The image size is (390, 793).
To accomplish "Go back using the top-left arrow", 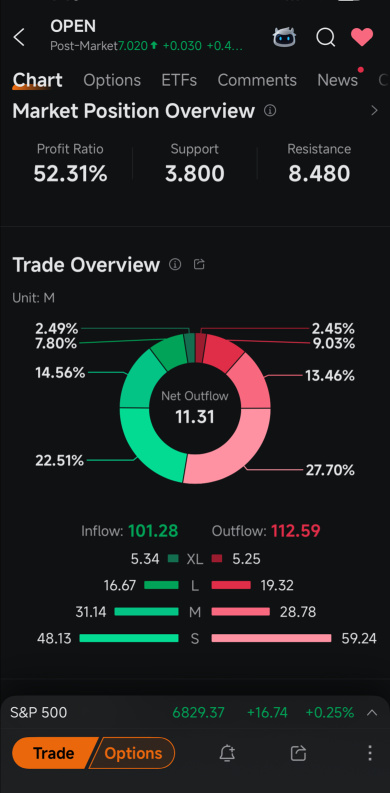I will [19, 37].
